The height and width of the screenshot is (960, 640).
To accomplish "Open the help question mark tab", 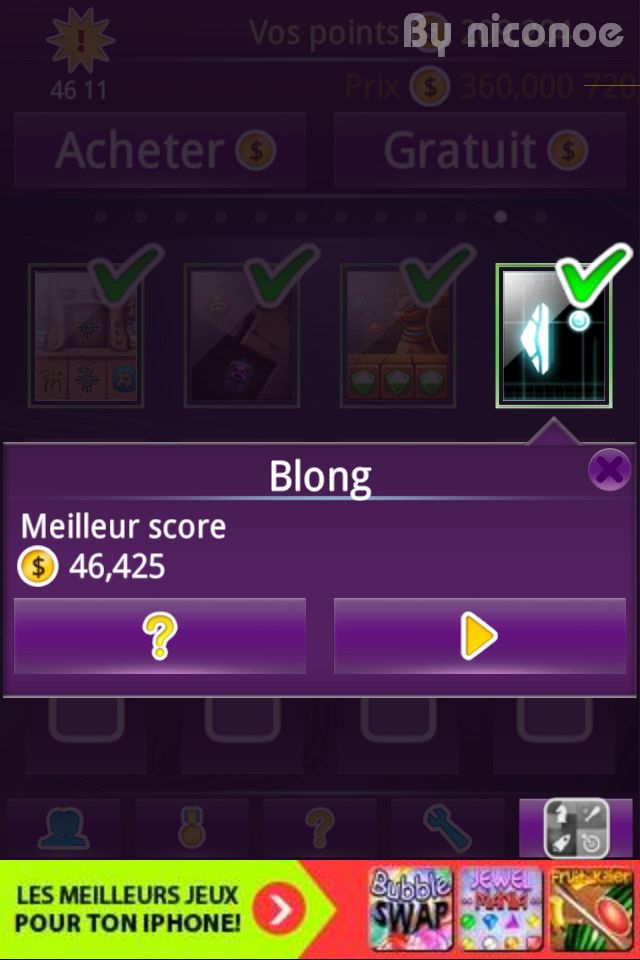I will tap(319, 828).
